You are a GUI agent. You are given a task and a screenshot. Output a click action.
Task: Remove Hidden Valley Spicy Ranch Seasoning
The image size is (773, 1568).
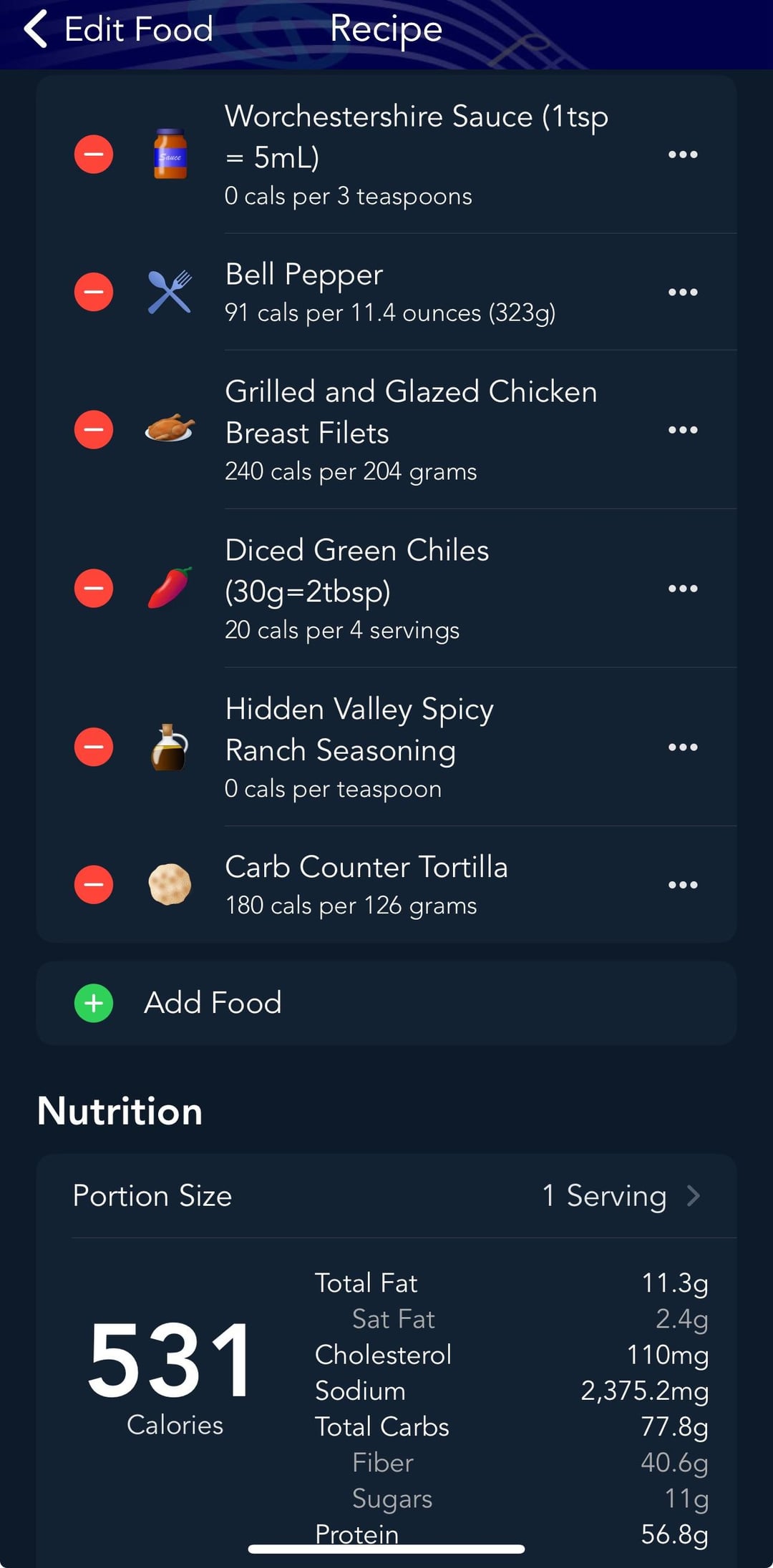pyautogui.click(x=94, y=748)
